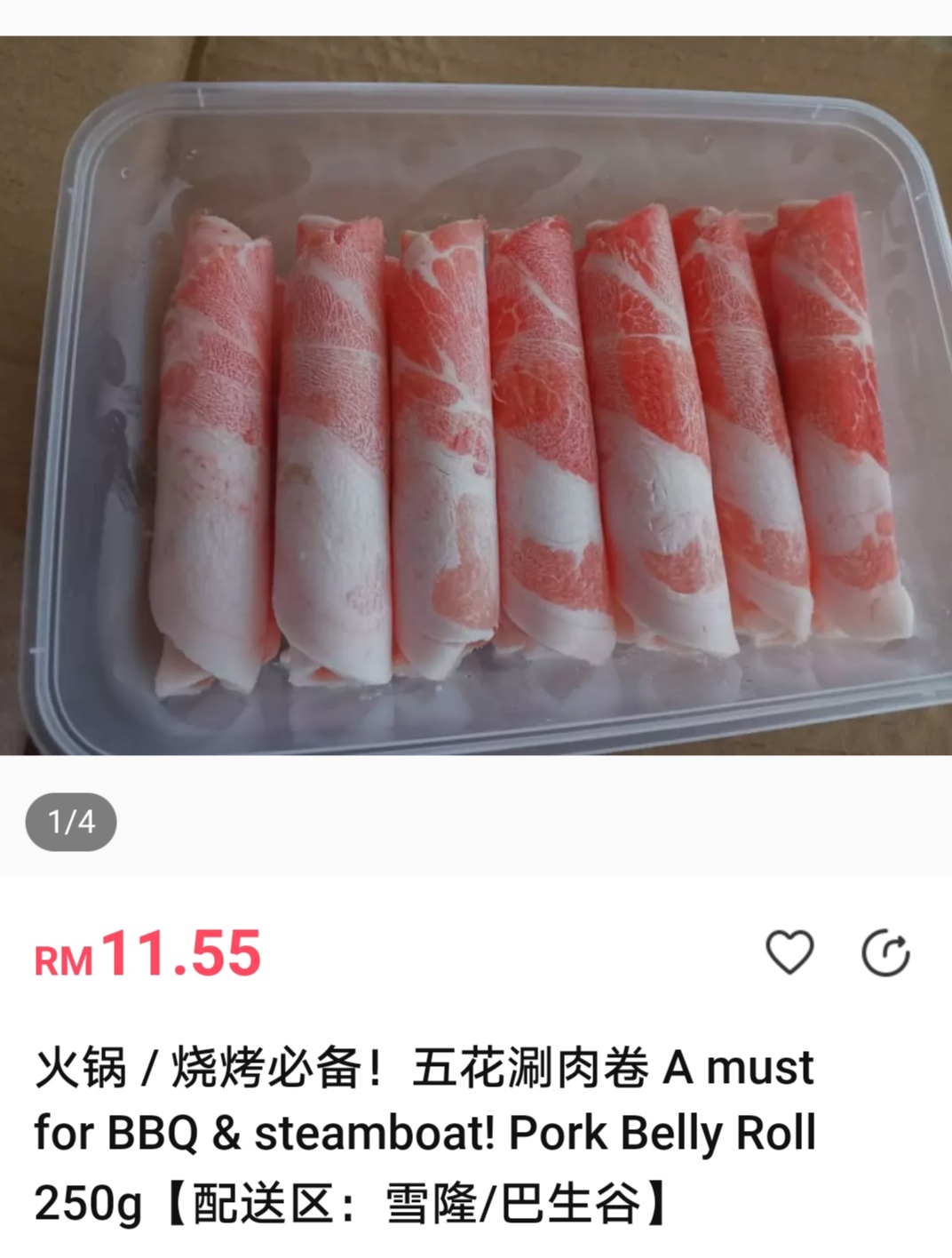Share this product listing
Screen dimensions: 952x1258
pyautogui.click(x=886, y=953)
